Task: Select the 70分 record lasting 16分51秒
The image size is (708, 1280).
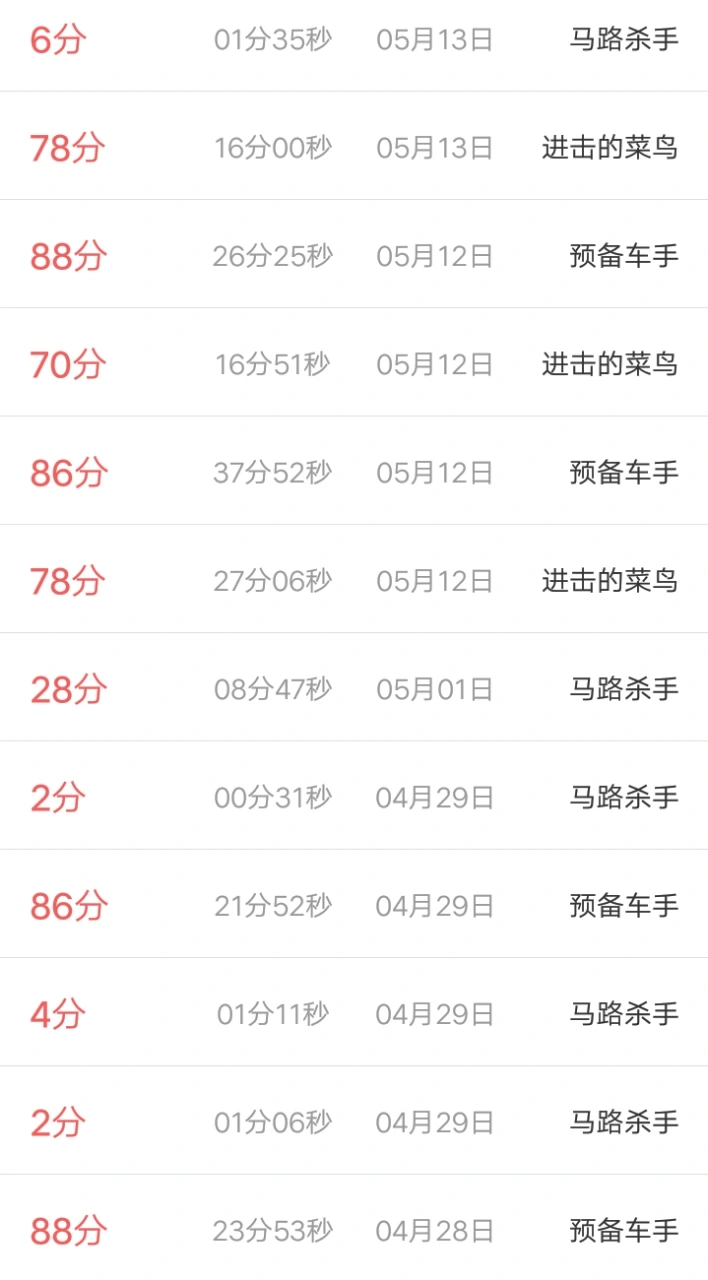Action: click(354, 364)
